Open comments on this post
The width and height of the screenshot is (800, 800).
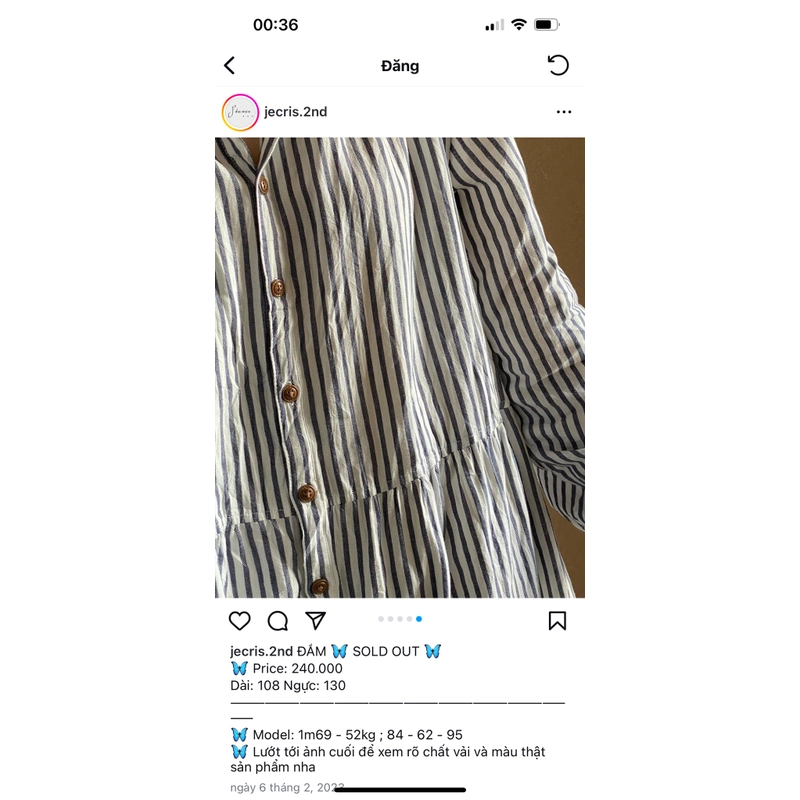[278, 620]
